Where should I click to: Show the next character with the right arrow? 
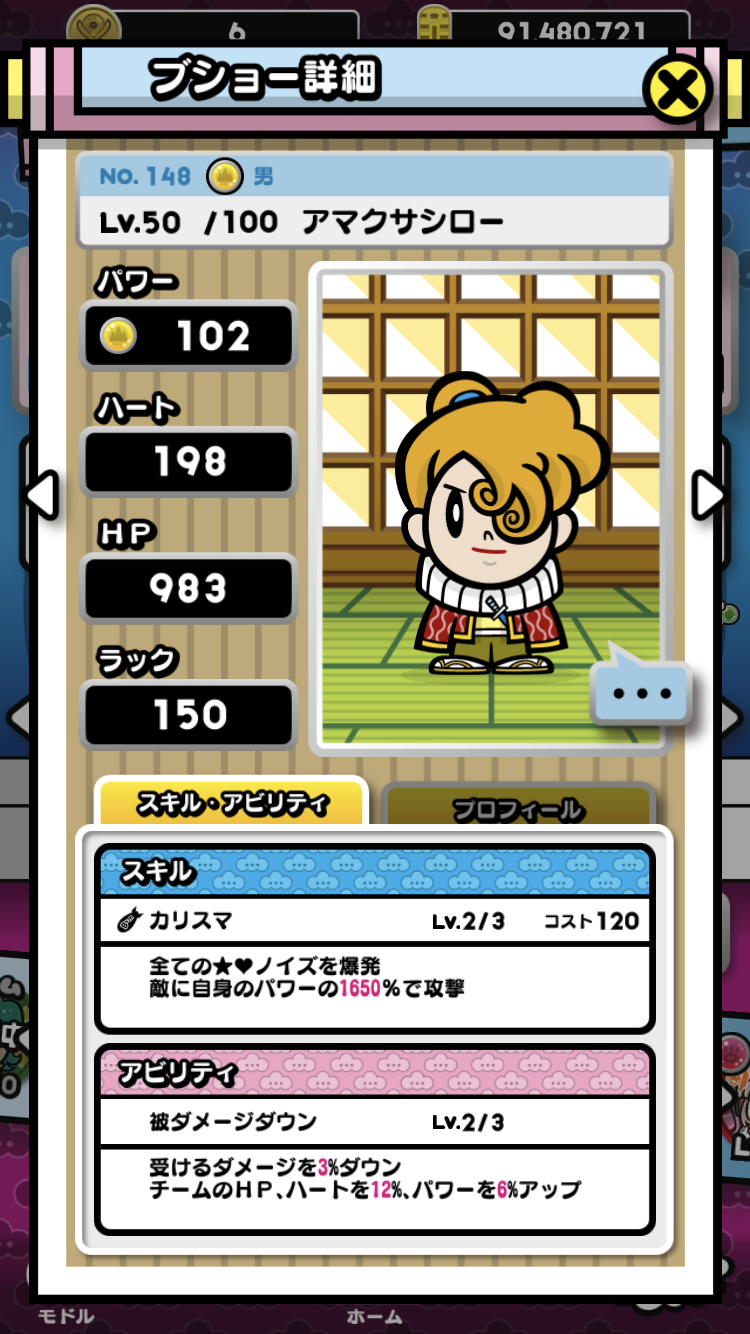click(x=709, y=495)
